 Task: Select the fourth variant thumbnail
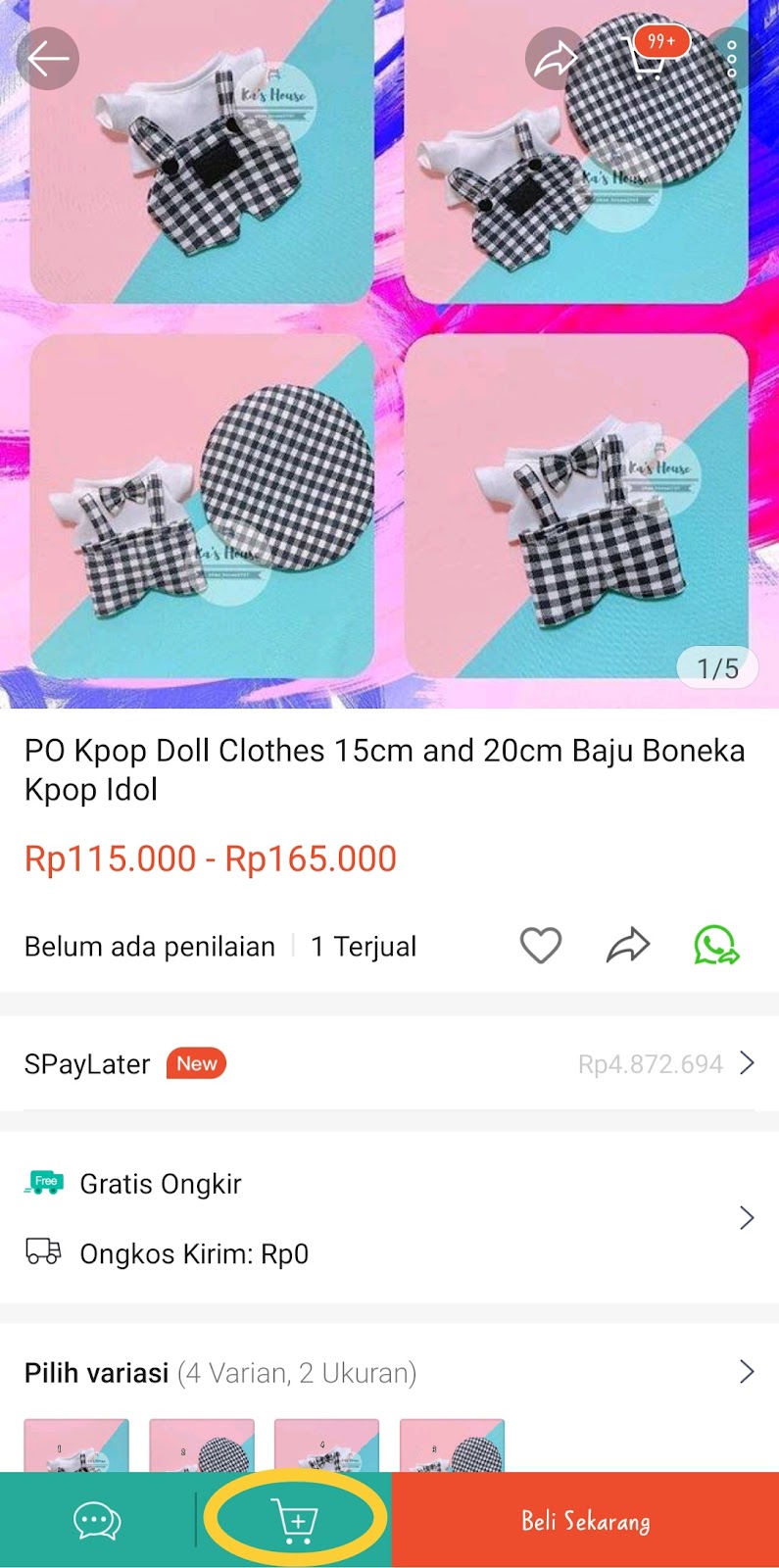[x=453, y=1445]
